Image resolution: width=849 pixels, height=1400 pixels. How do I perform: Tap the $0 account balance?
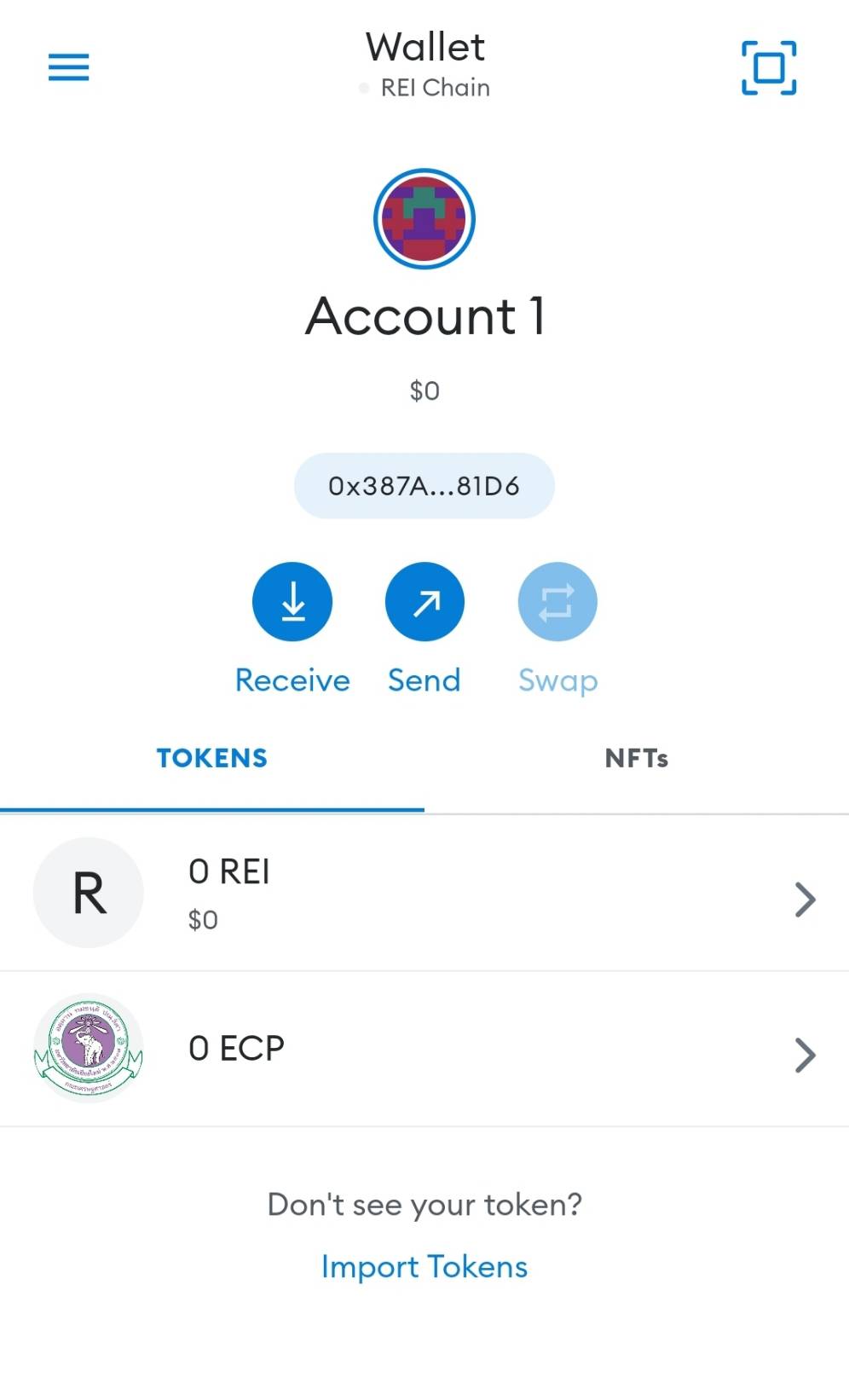pos(424,390)
